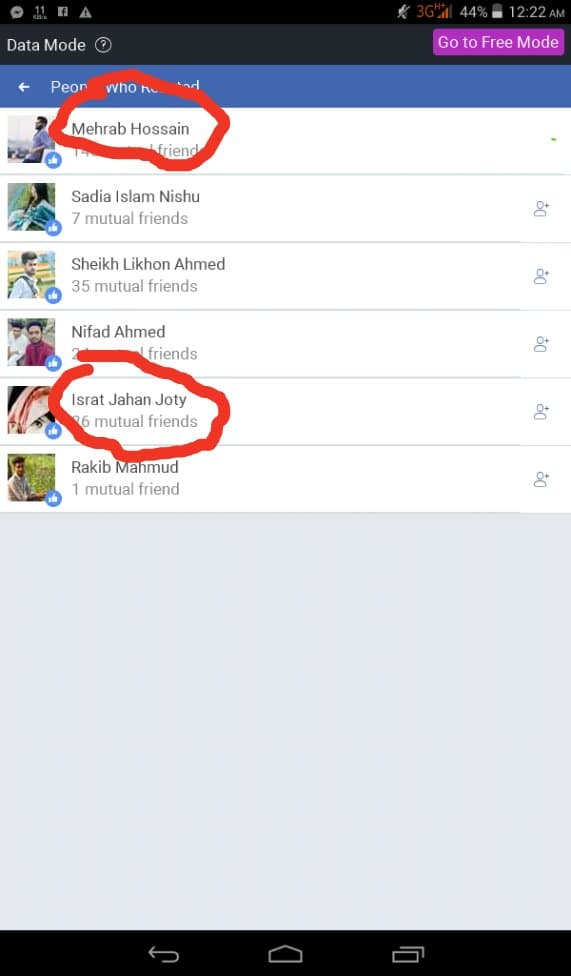
Task: Open Mehrab Hossain's profile row
Action: click(285, 141)
